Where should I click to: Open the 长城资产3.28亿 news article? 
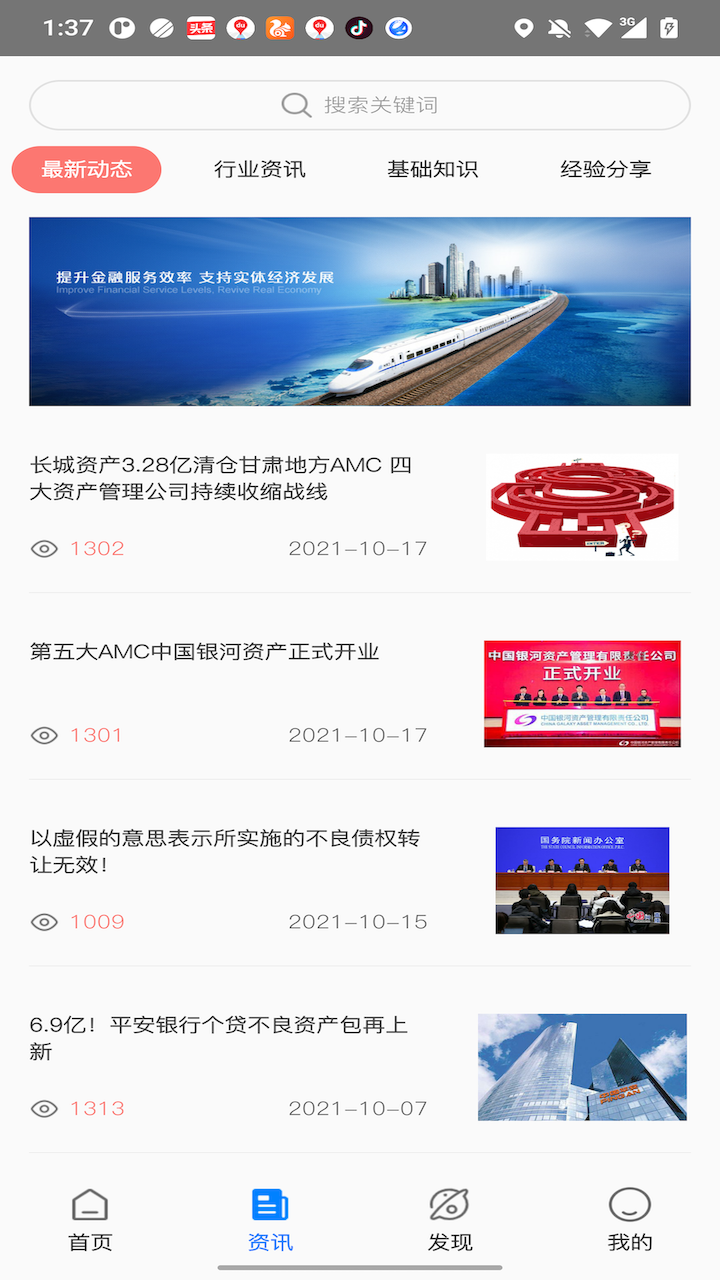tap(221, 478)
